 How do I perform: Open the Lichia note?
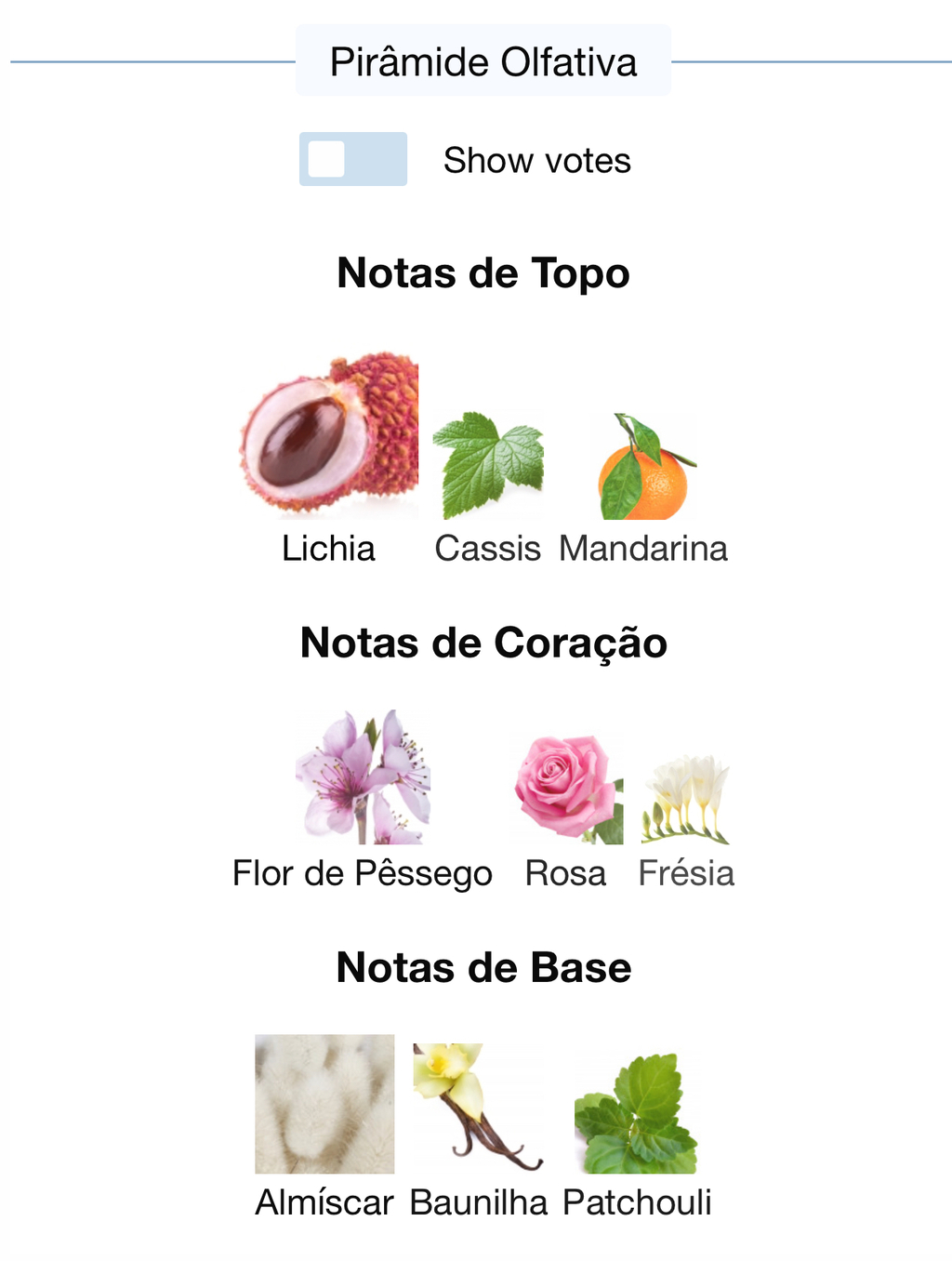pos(328,437)
